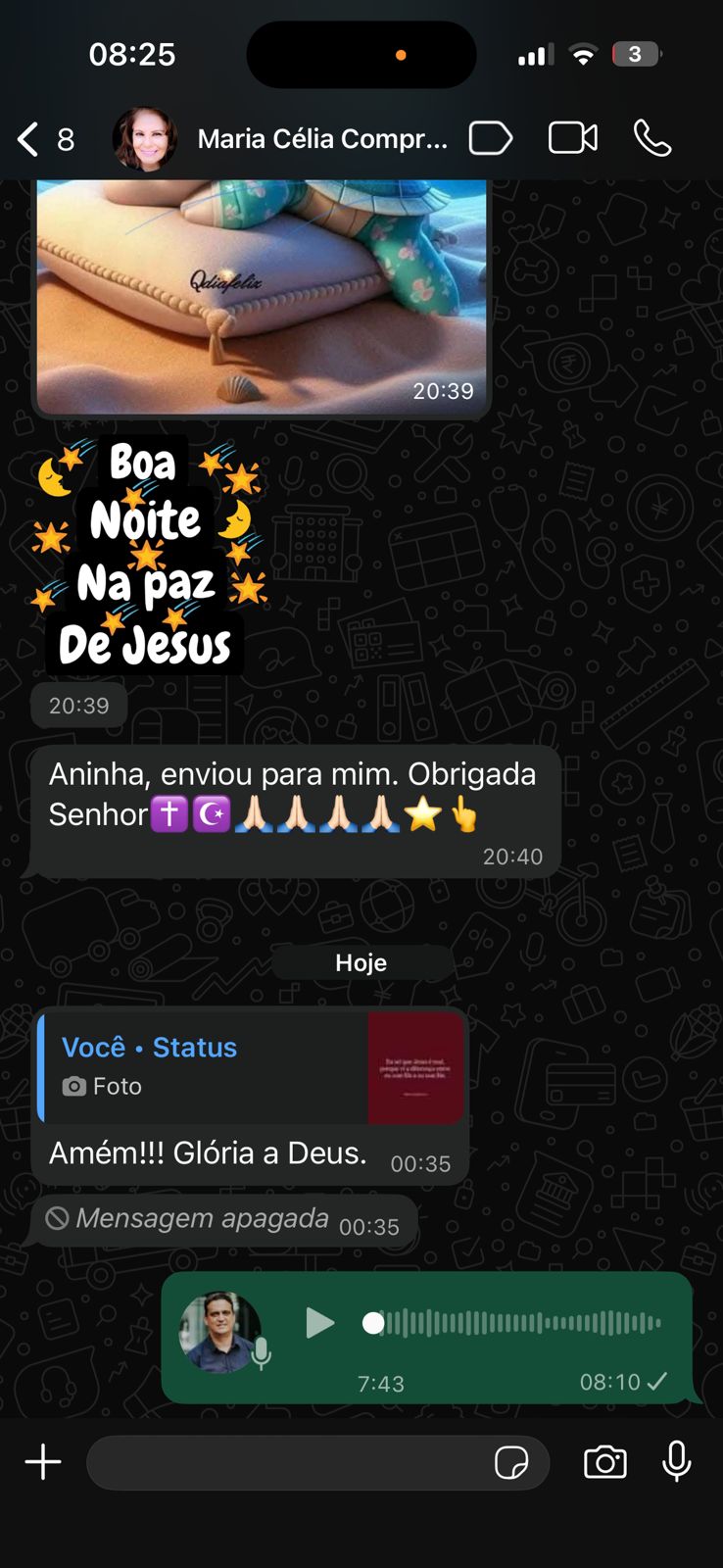Open the label tag icon
This screenshot has width=723, height=1568.
[x=490, y=138]
